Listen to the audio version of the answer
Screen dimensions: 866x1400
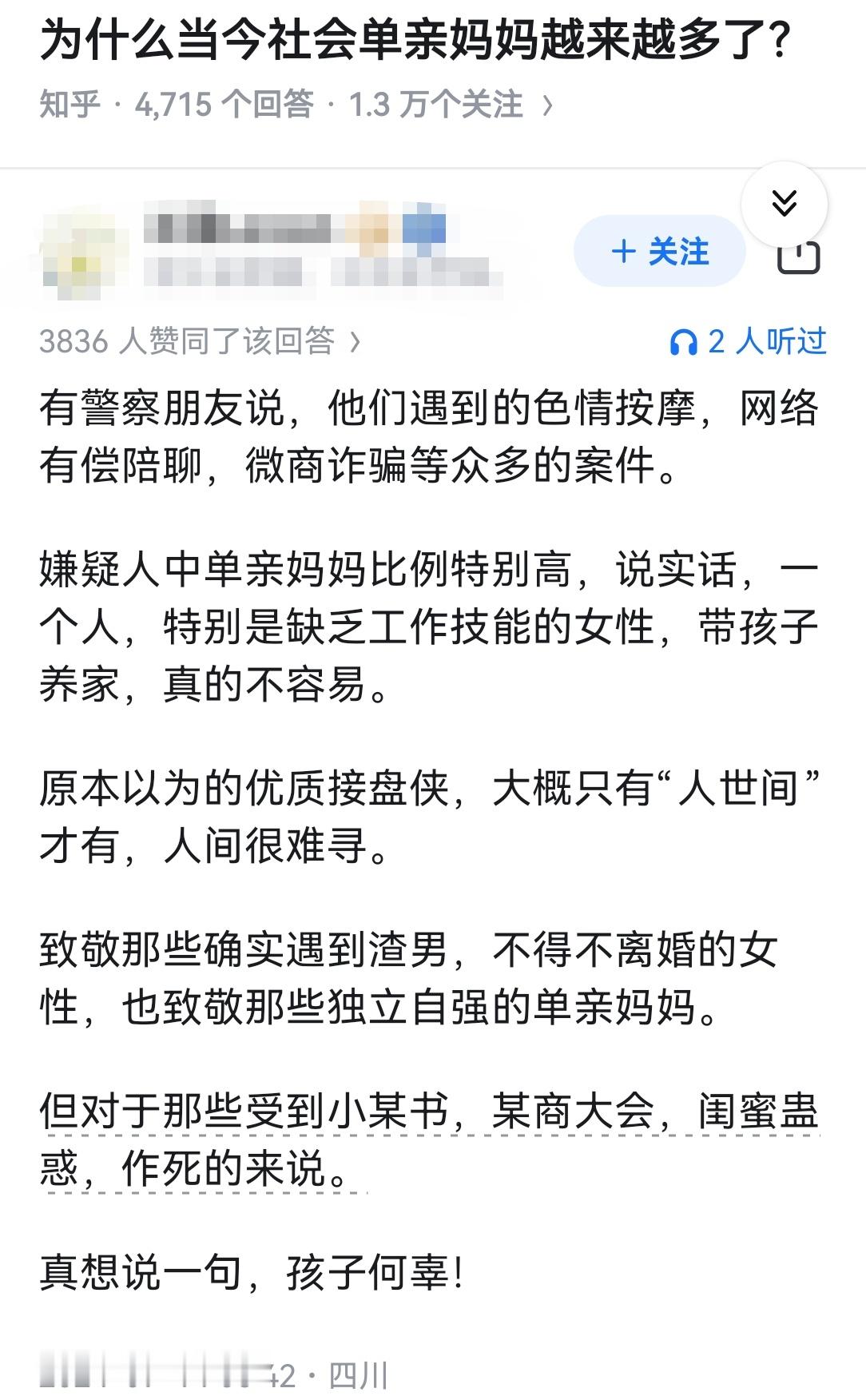tap(748, 341)
